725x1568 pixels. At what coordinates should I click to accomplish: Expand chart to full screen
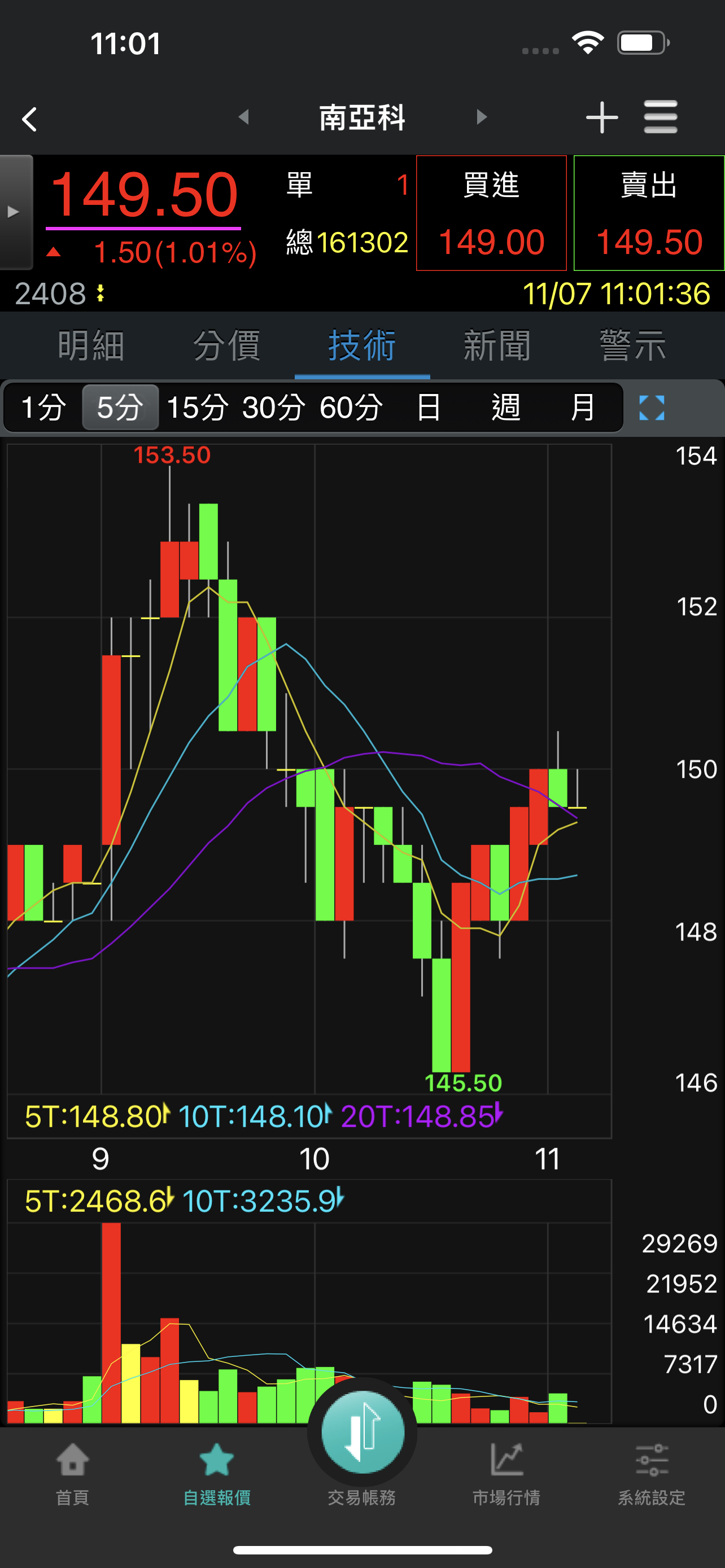pyautogui.click(x=652, y=407)
